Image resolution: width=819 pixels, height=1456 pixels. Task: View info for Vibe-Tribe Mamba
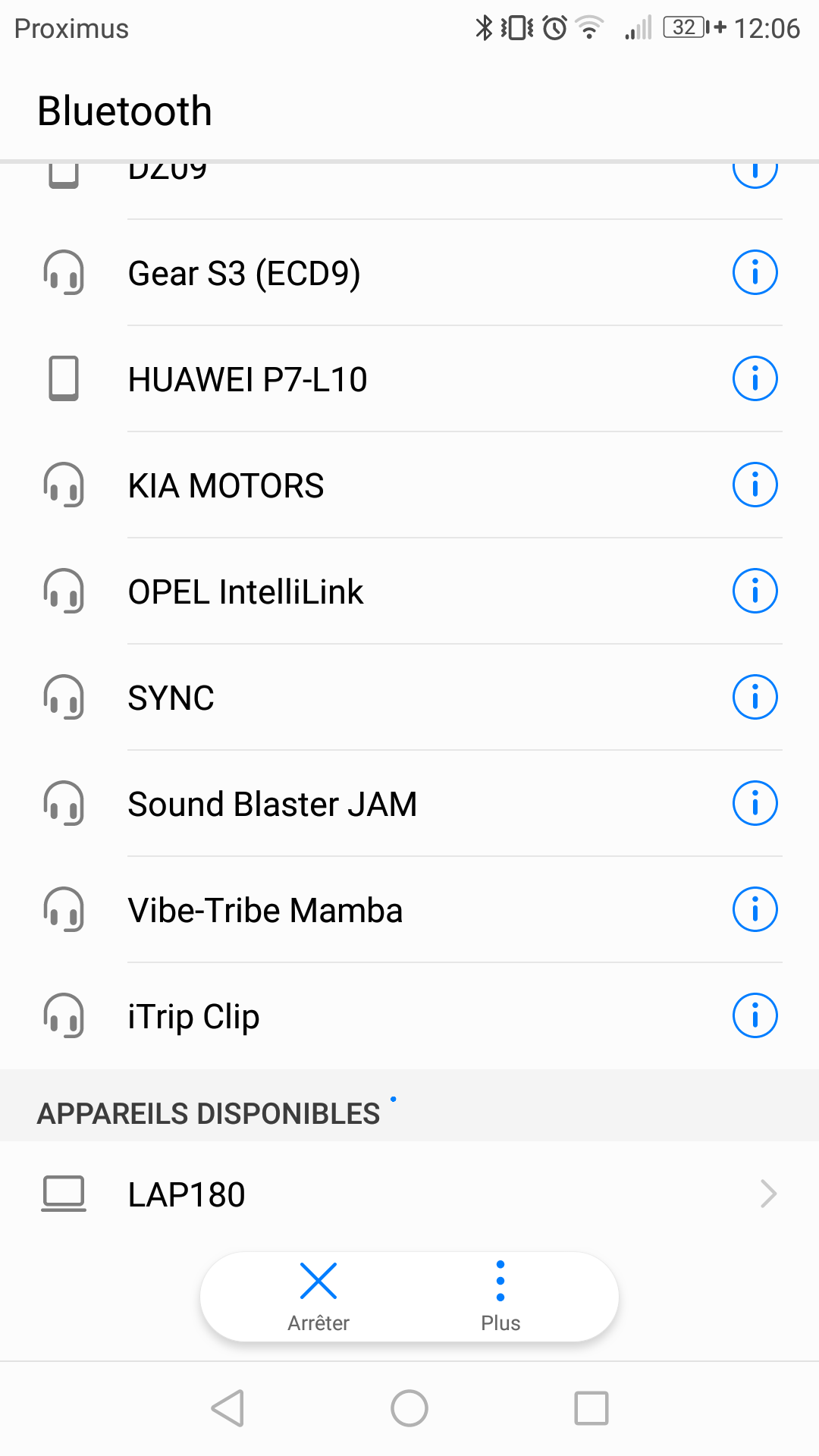point(755,909)
